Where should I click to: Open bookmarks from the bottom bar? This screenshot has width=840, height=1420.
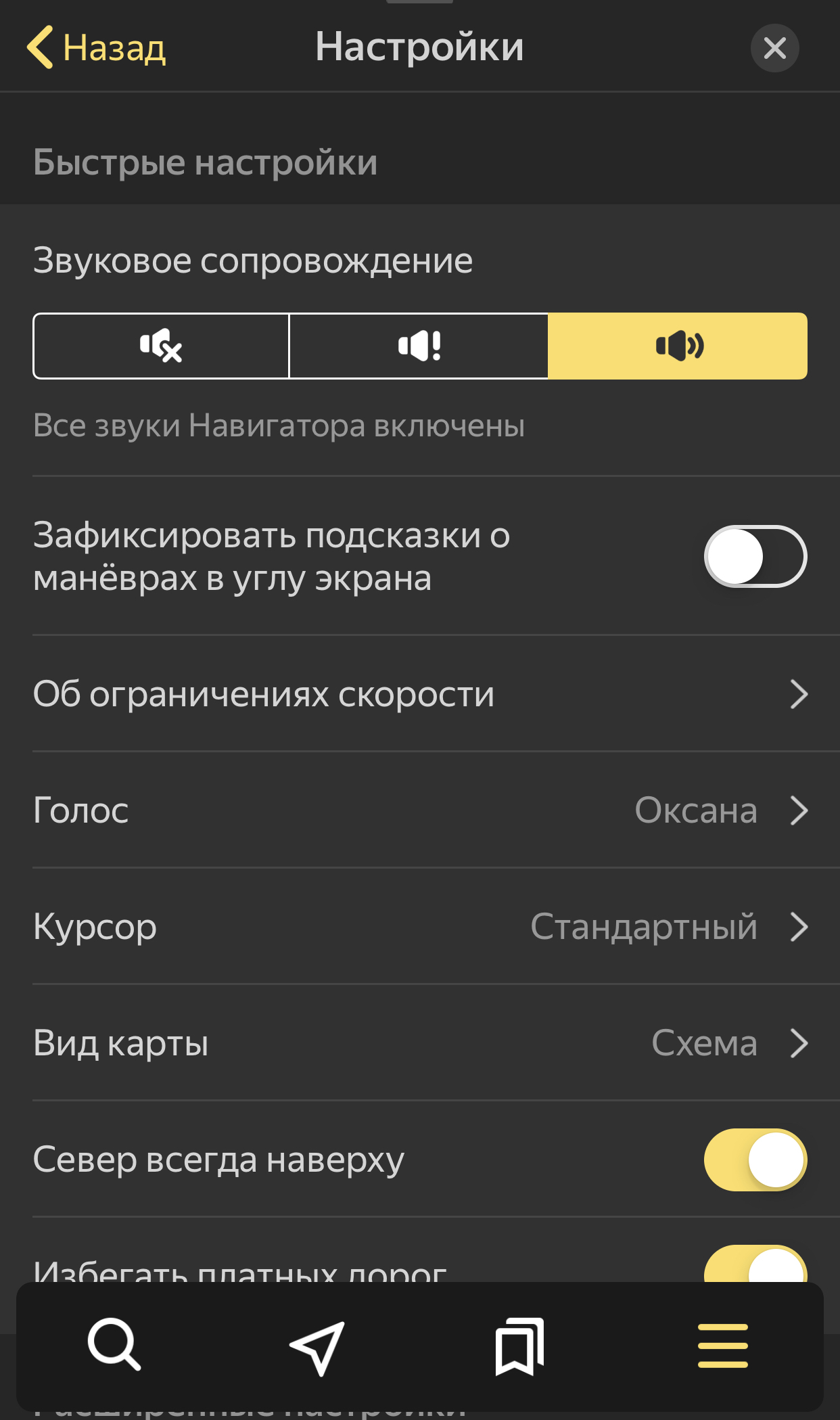[519, 1346]
